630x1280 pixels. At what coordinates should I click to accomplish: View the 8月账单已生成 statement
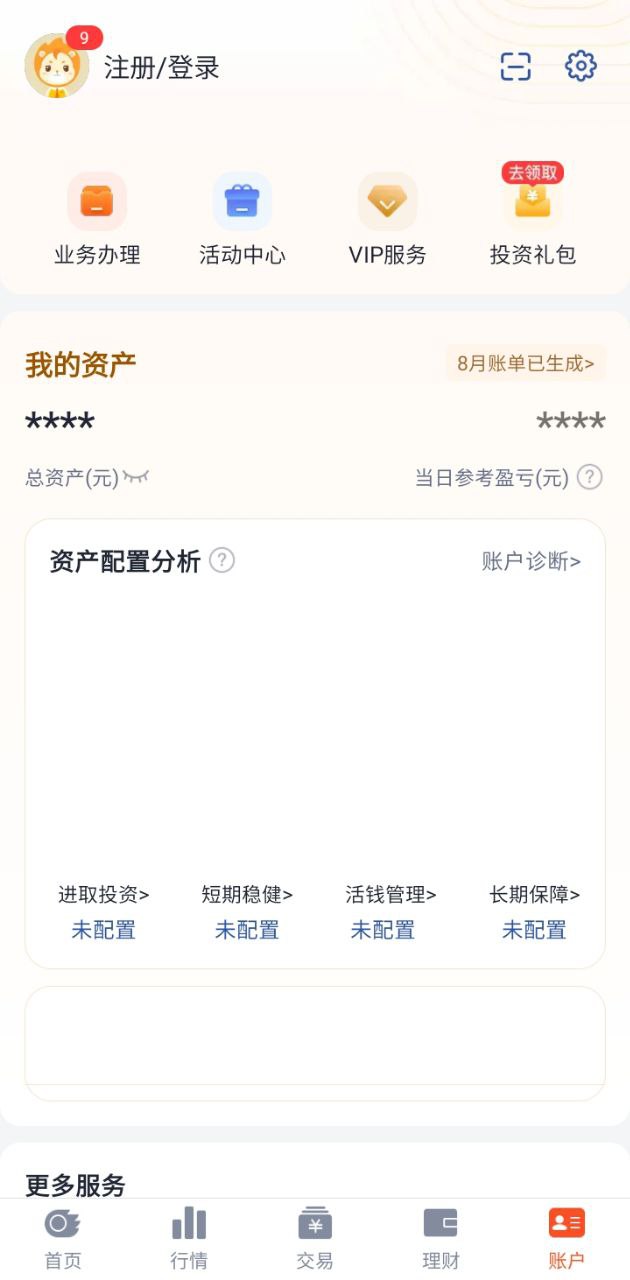click(525, 364)
